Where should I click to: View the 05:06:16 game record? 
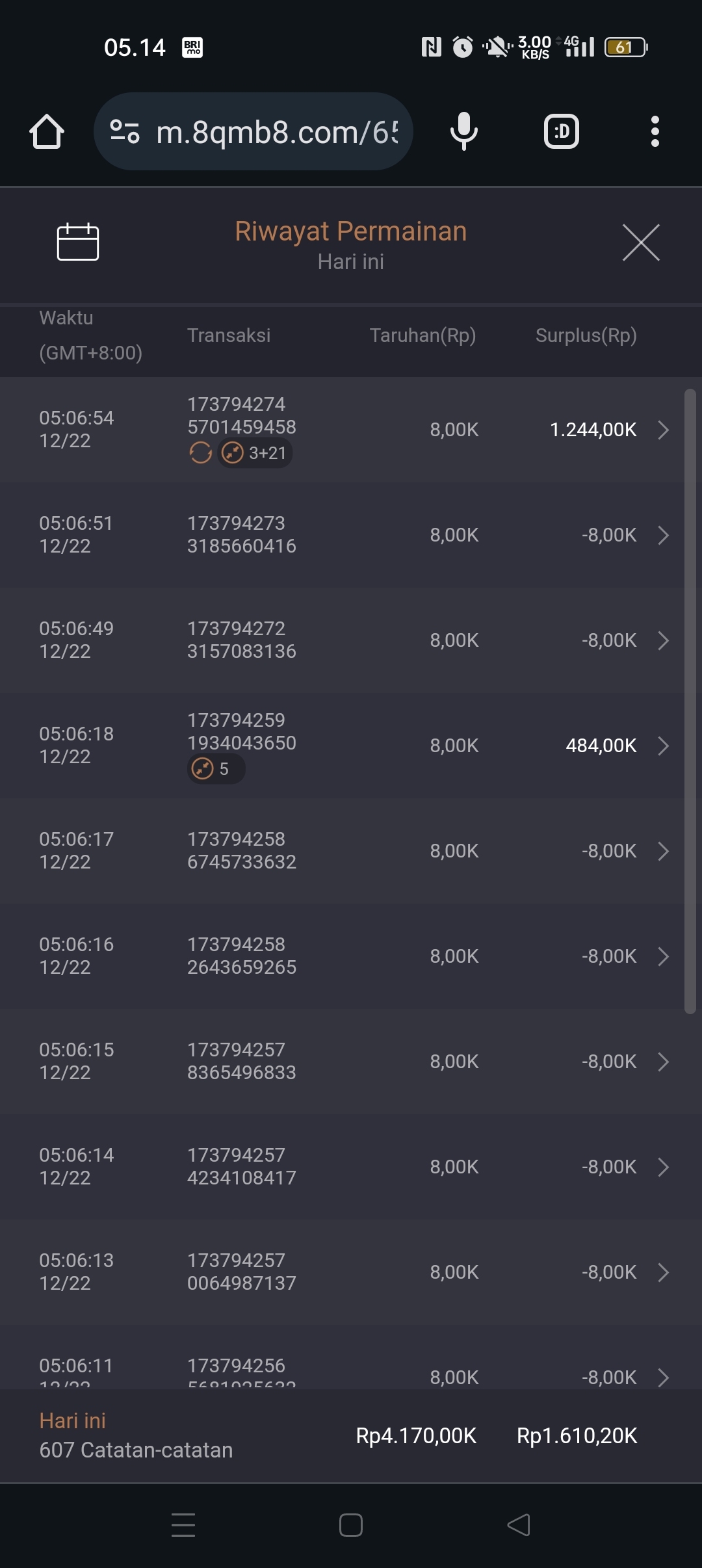[x=662, y=956]
